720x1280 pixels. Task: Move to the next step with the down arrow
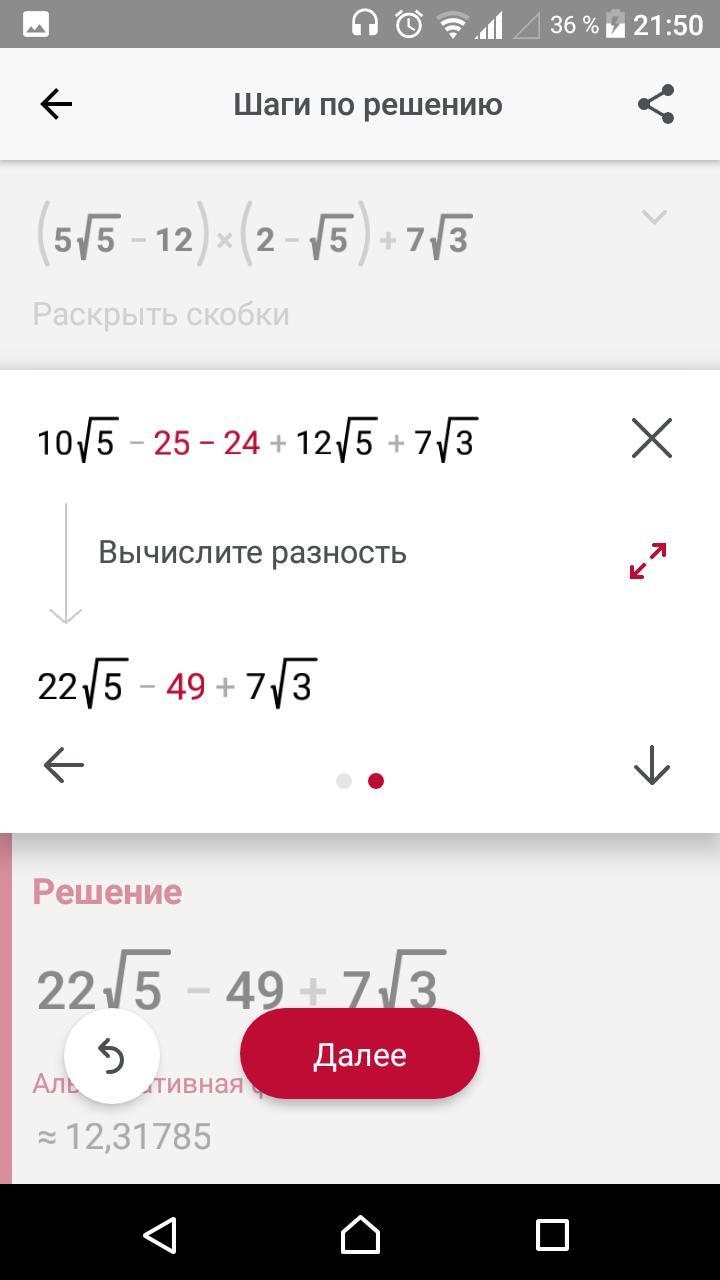click(x=652, y=766)
